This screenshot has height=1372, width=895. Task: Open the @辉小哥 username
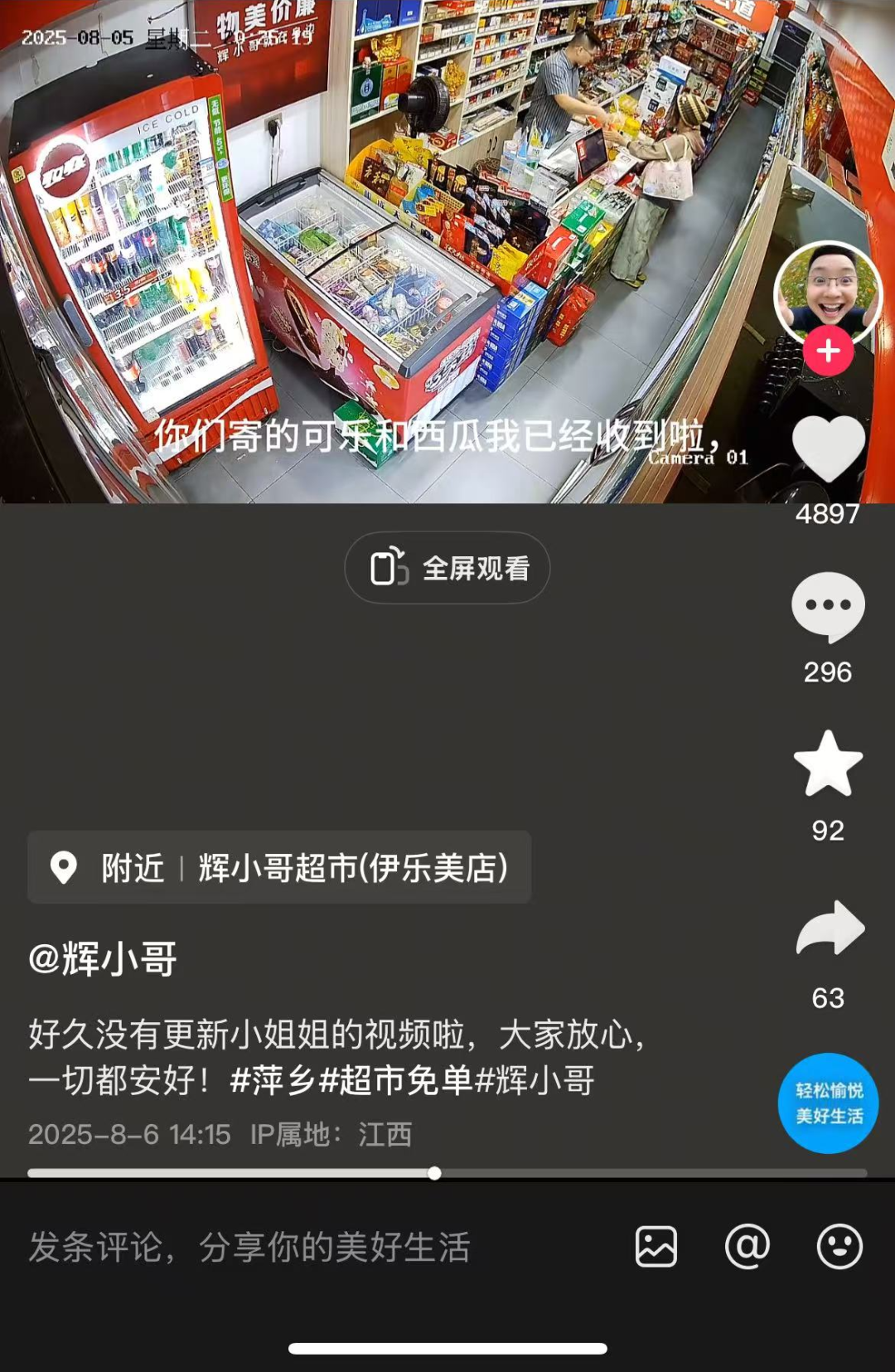103,958
